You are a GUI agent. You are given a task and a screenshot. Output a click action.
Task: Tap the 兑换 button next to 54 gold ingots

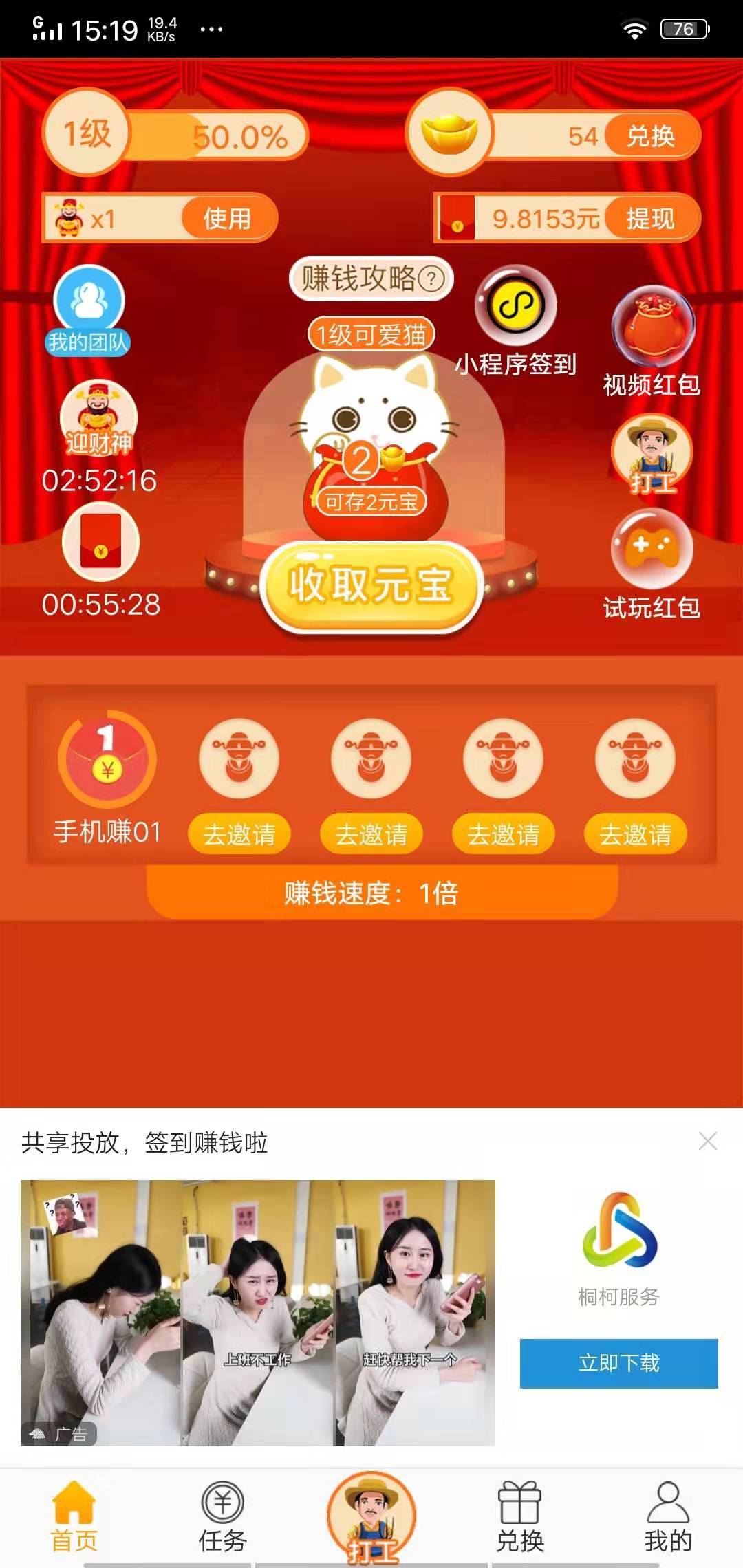click(x=650, y=136)
